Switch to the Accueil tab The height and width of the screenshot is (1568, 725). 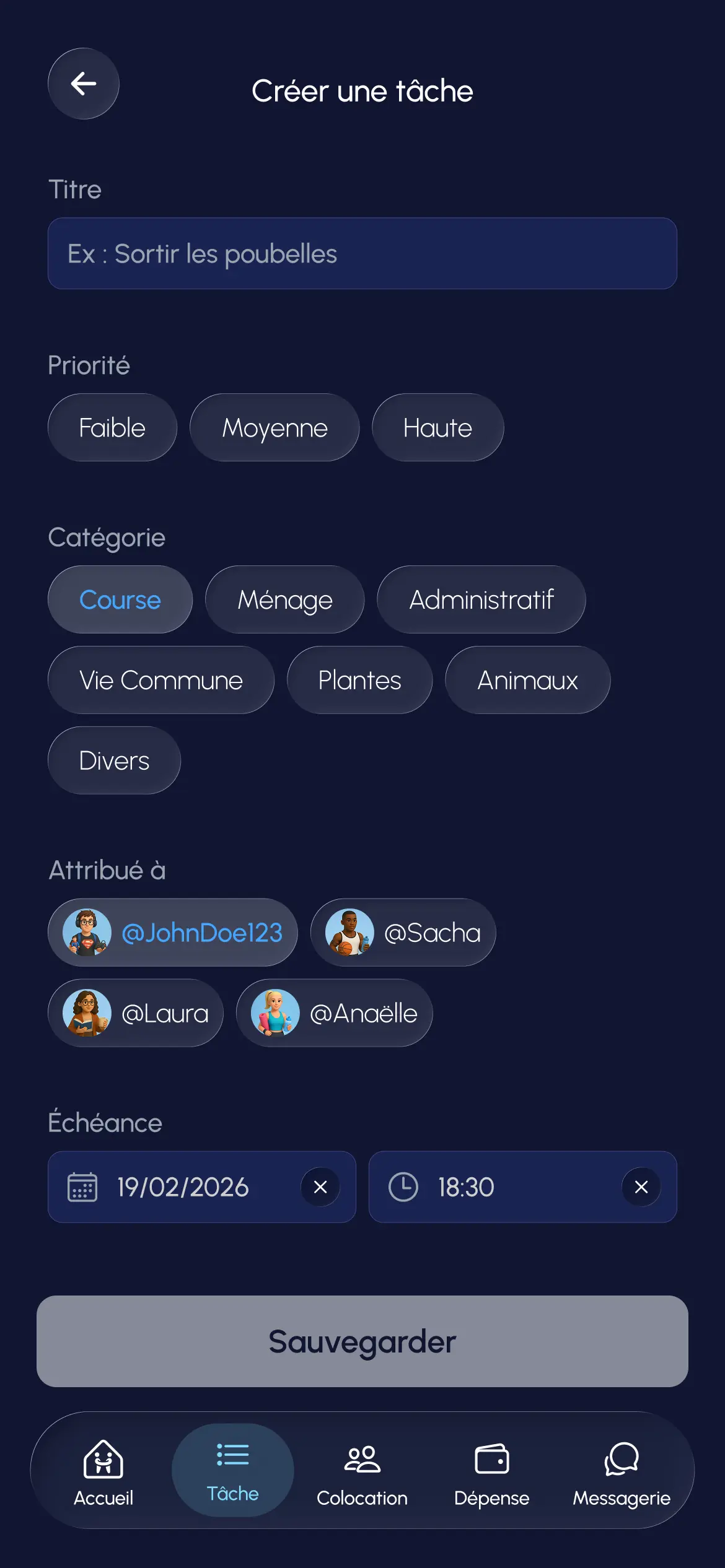coord(103,1471)
